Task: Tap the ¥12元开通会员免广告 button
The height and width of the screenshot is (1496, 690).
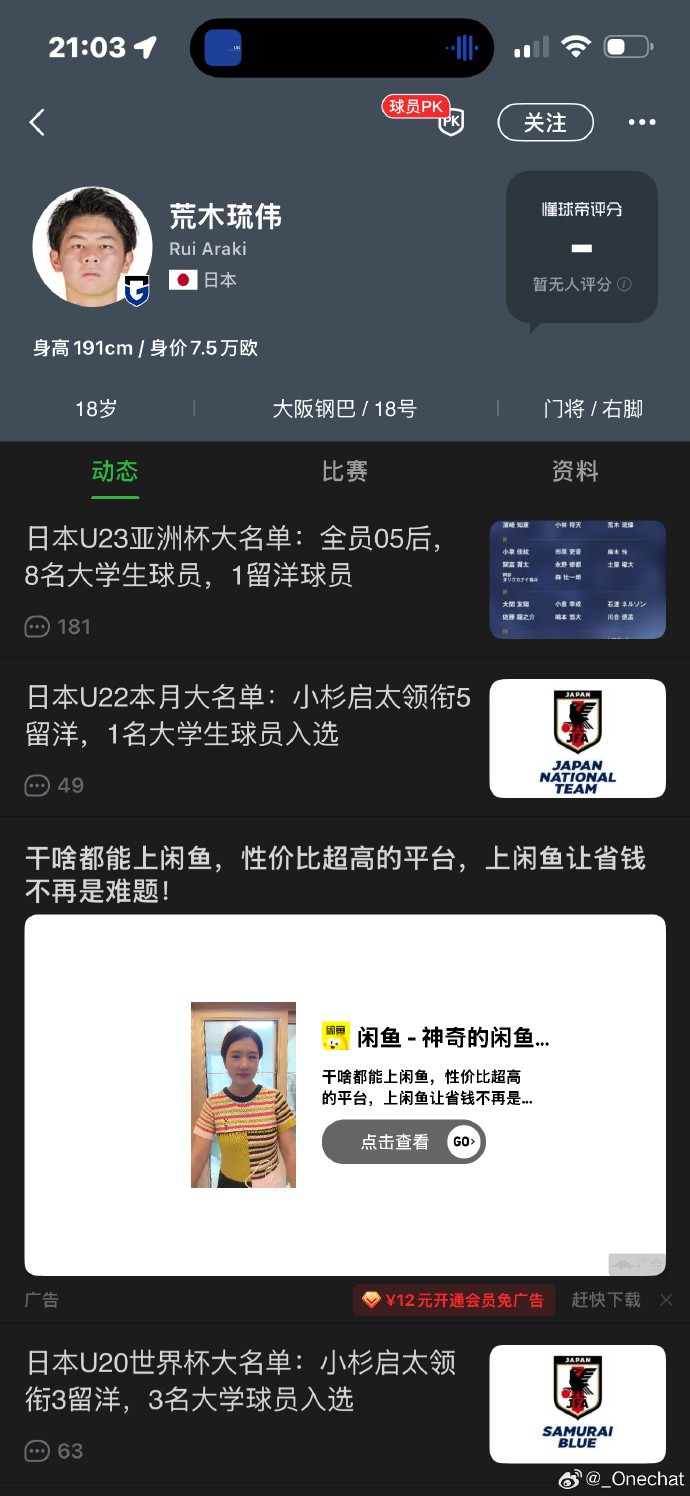Action: pos(454,1300)
